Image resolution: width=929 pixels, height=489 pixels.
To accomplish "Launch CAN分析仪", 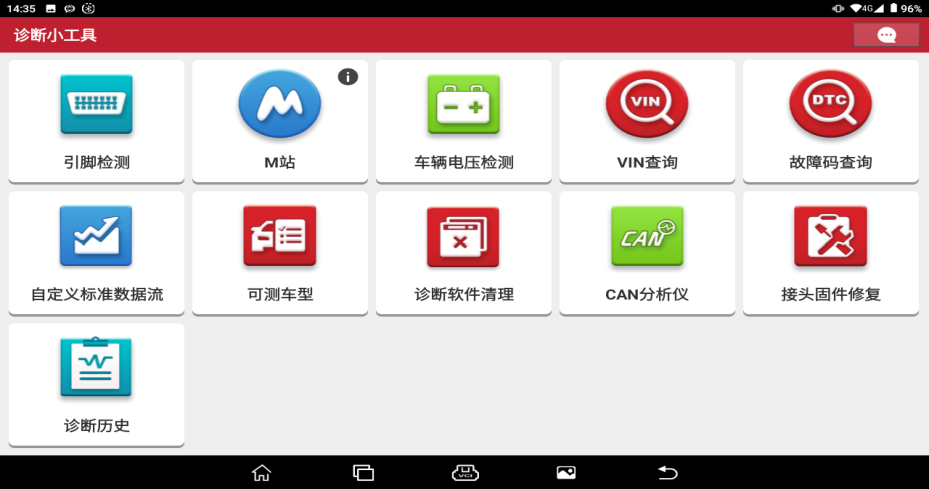I will pyautogui.click(x=647, y=253).
